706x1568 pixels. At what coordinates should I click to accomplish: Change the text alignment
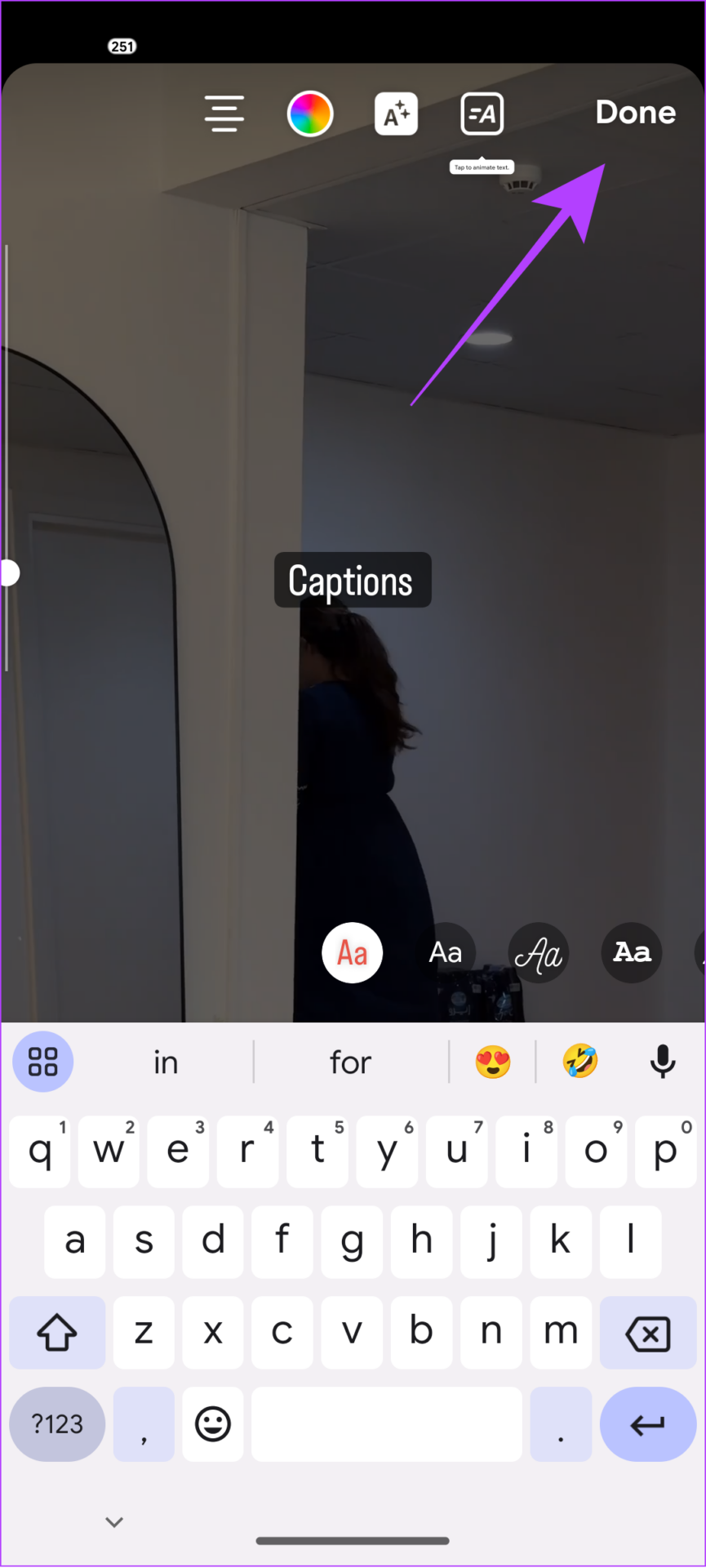[224, 114]
